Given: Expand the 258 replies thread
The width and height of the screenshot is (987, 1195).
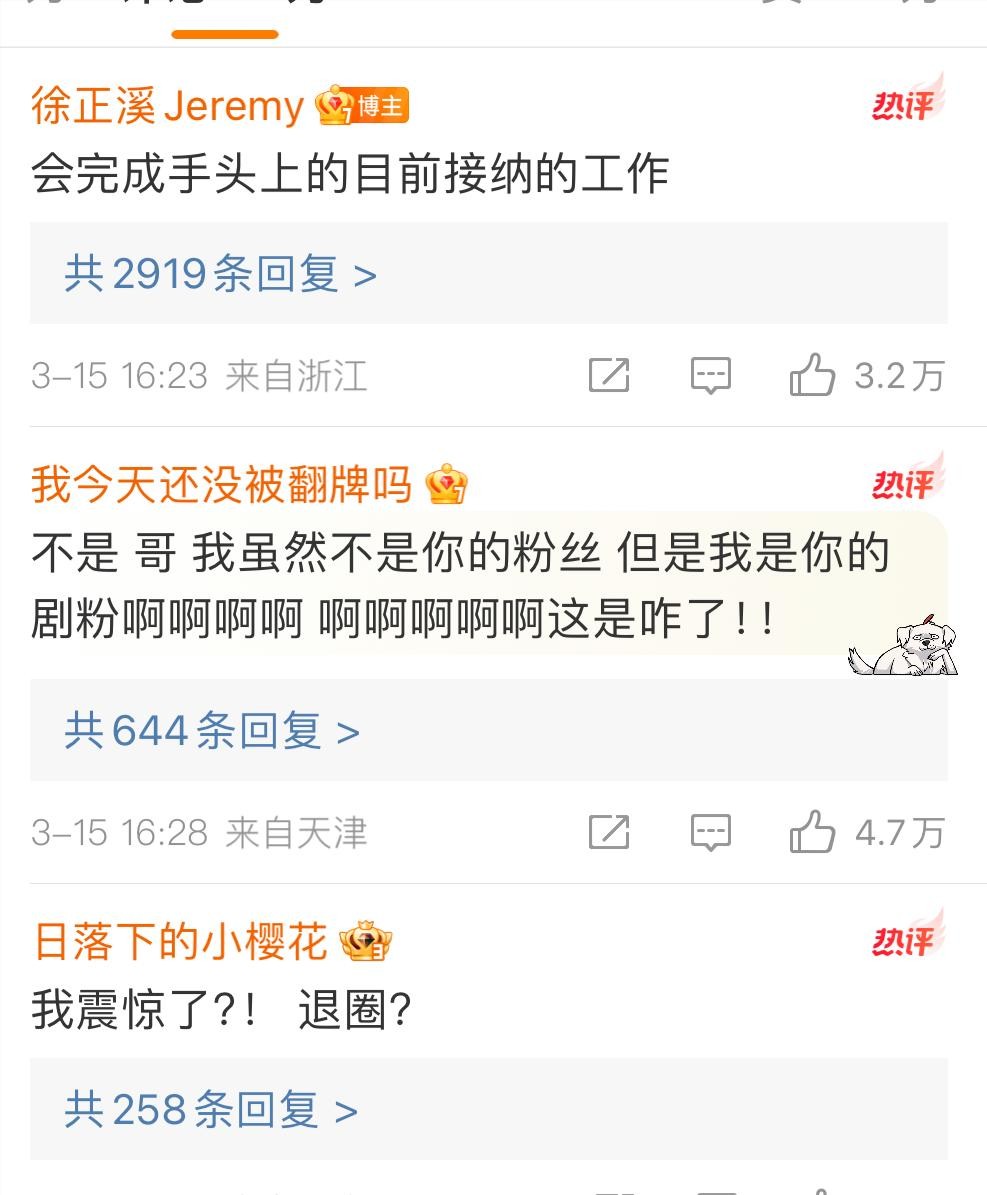Looking at the screenshot, I should point(210,1110).
